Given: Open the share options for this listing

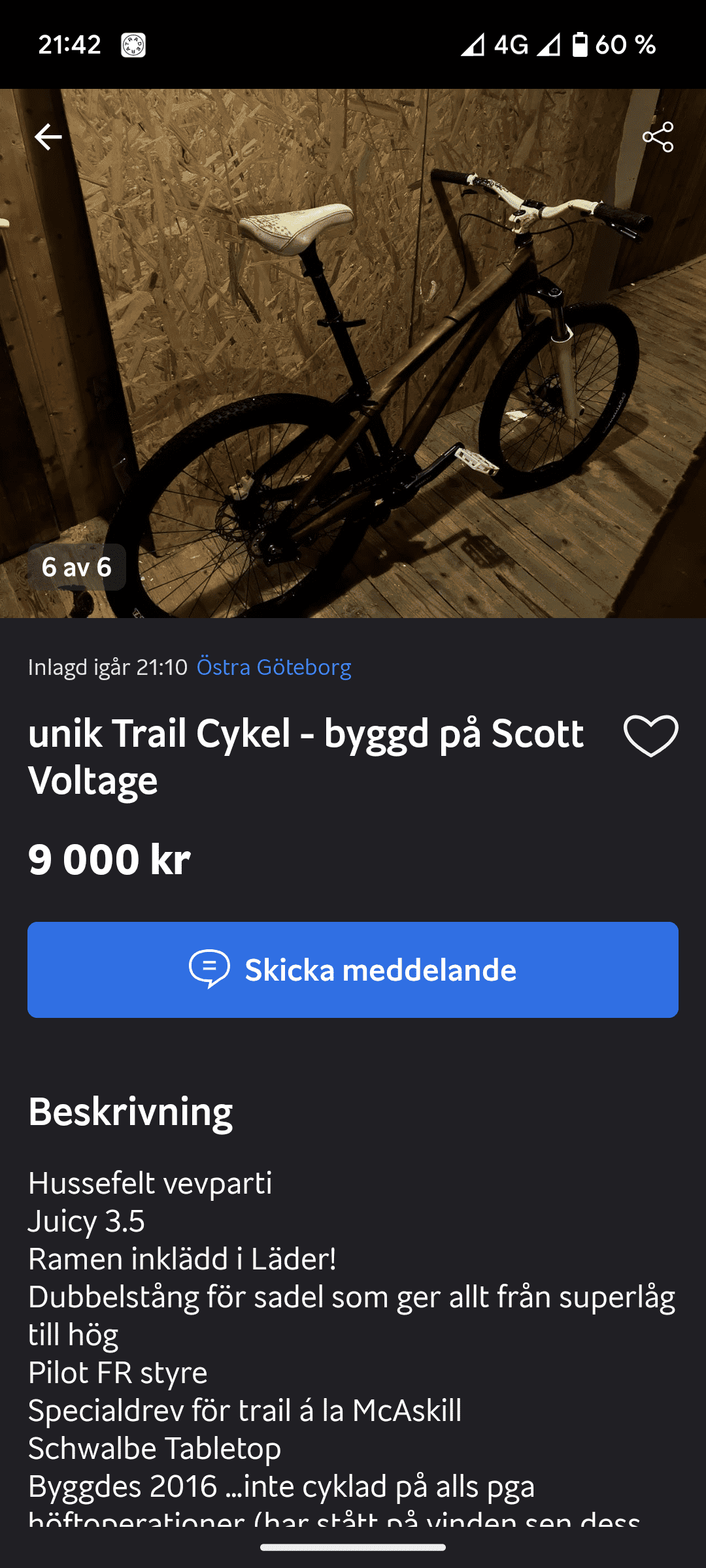Looking at the screenshot, I should click(659, 136).
